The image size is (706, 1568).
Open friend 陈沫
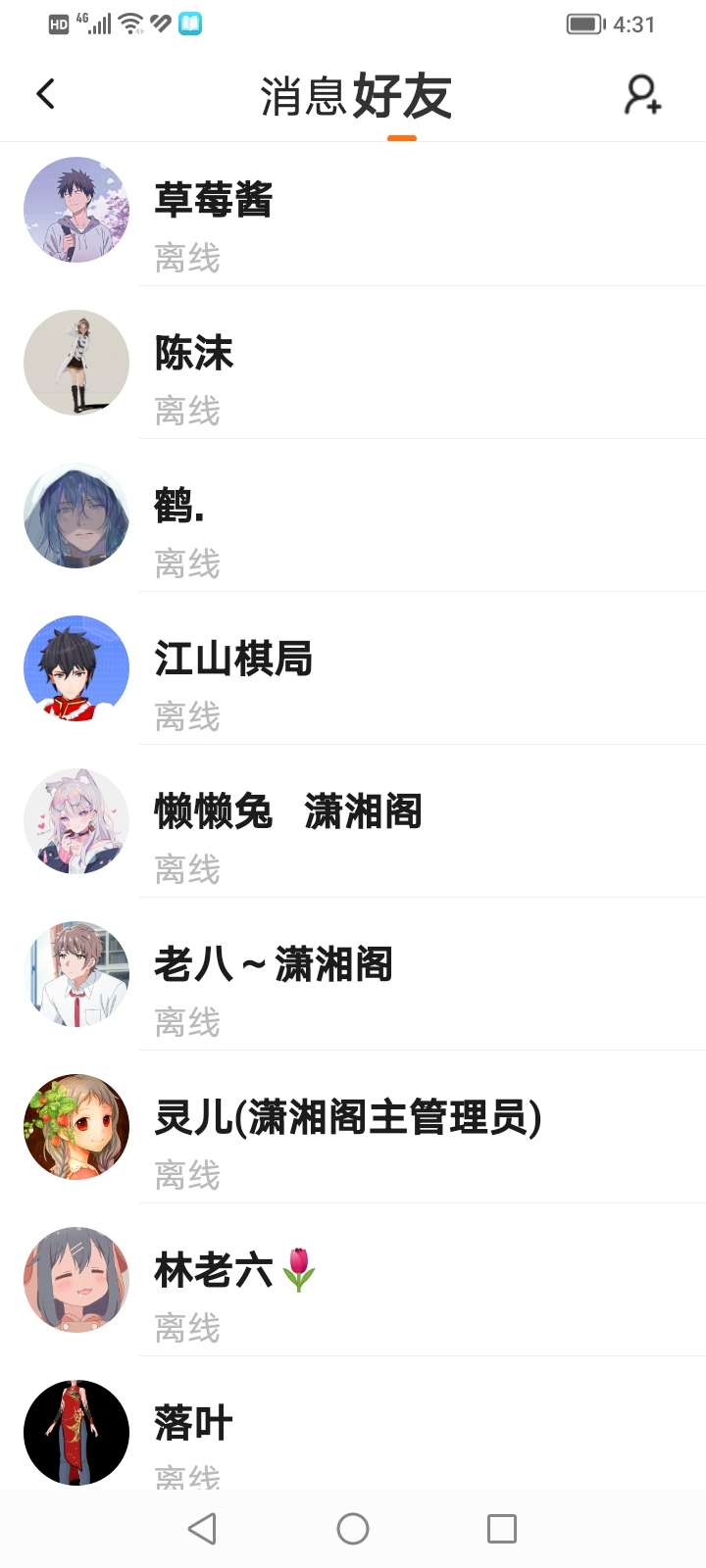coord(353,363)
